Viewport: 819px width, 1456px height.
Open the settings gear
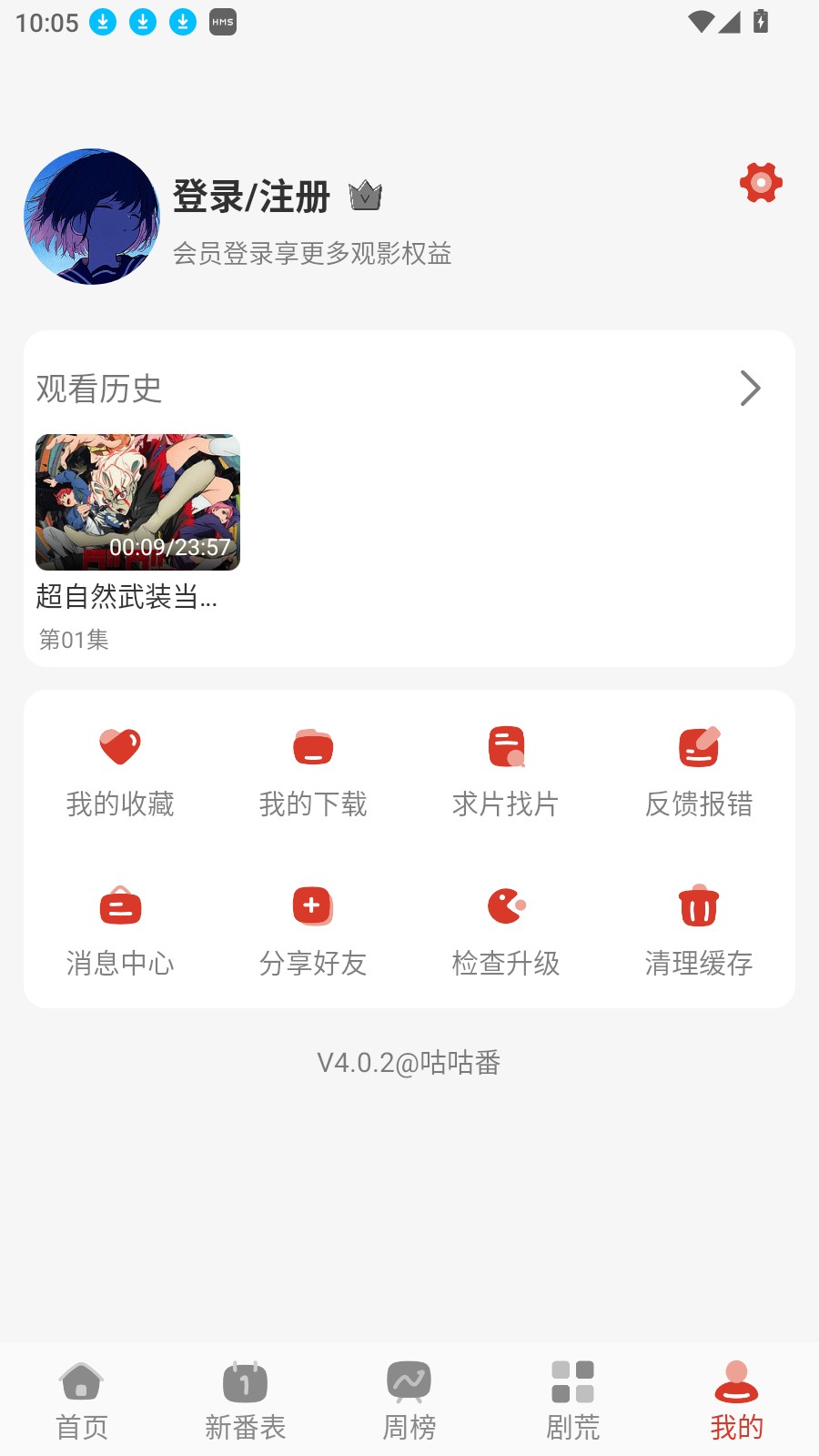pos(761,182)
